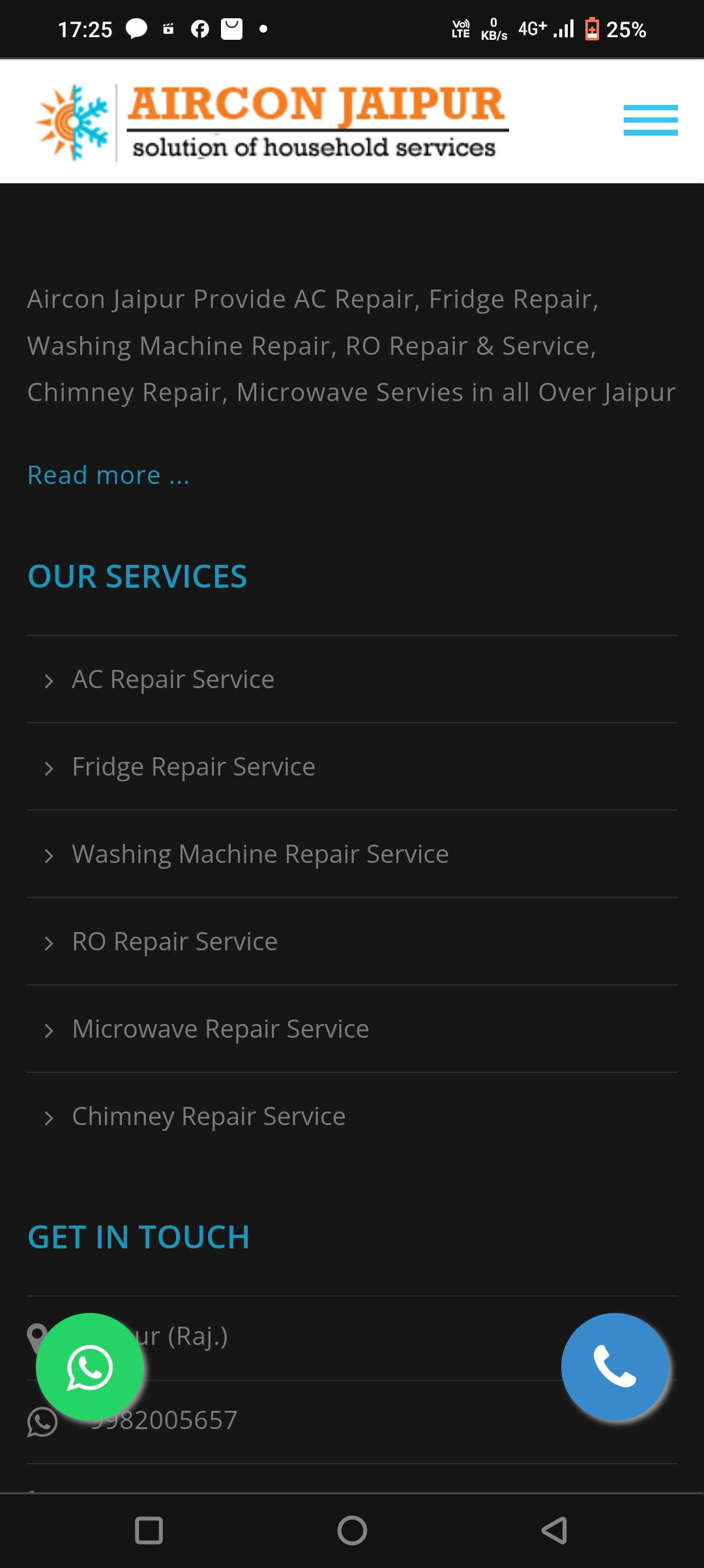Select Washing Machine Repair Service

pyautogui.click(x=260, y=854)
